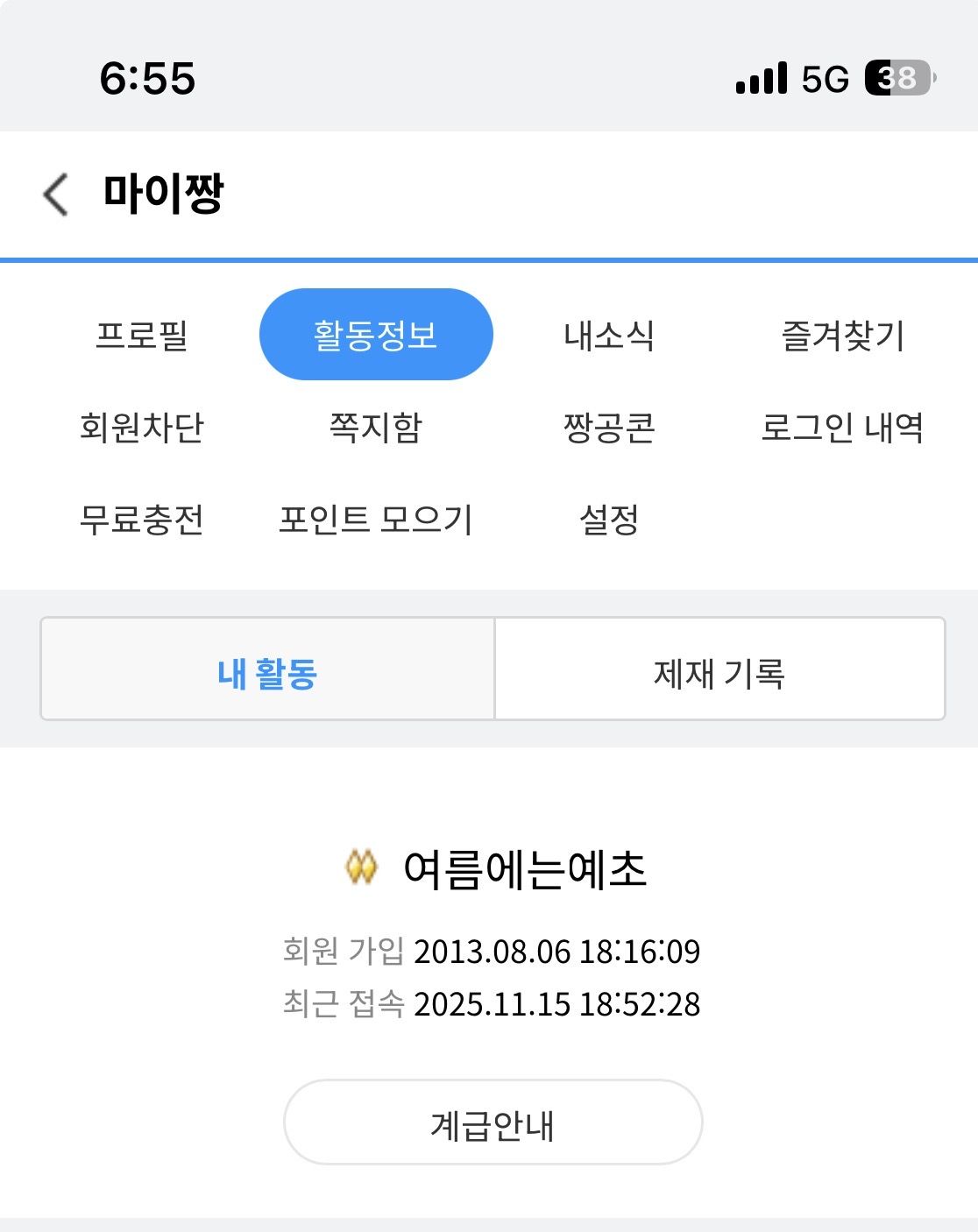View 회원차단 blocked members

point(141,428)
